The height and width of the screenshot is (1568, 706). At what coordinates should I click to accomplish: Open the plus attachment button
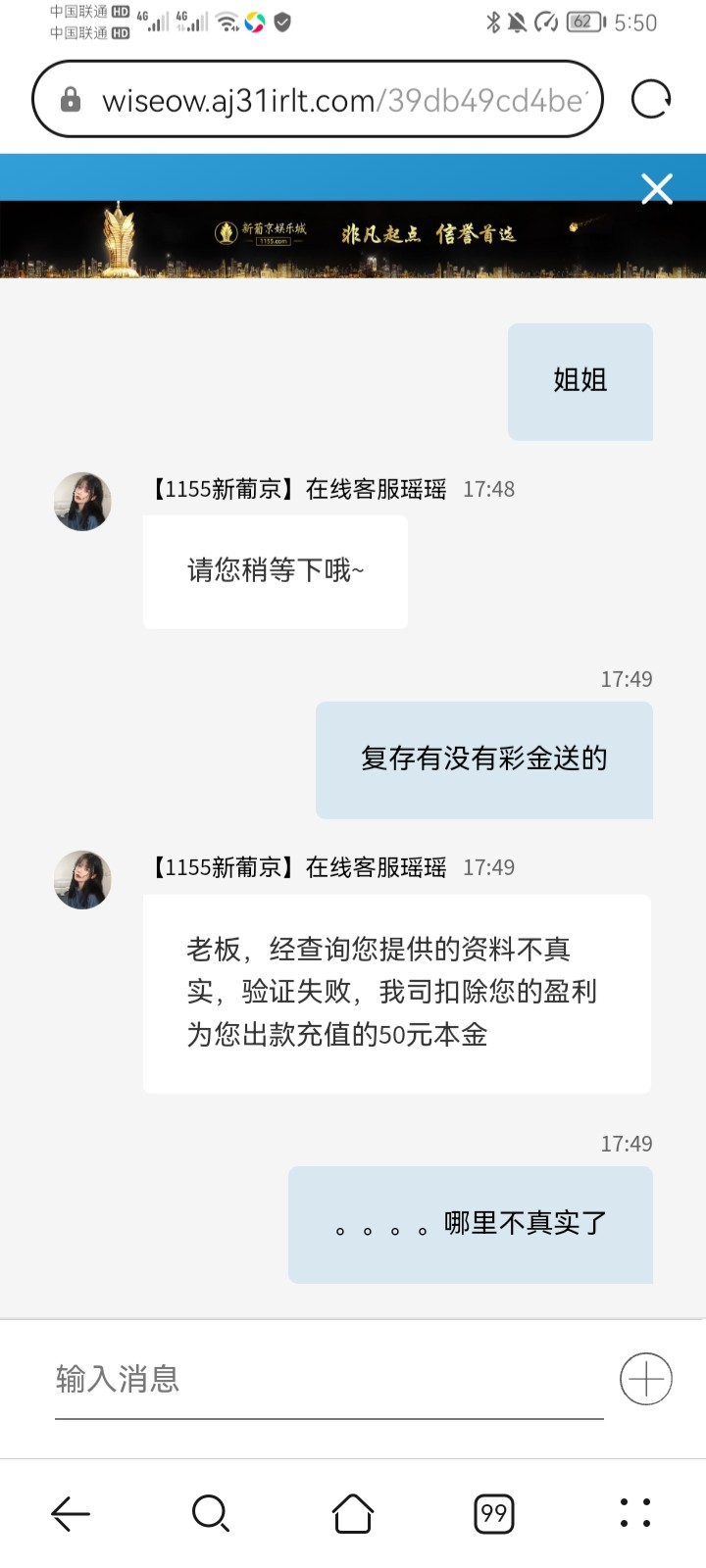click(x=646, y=1379)
